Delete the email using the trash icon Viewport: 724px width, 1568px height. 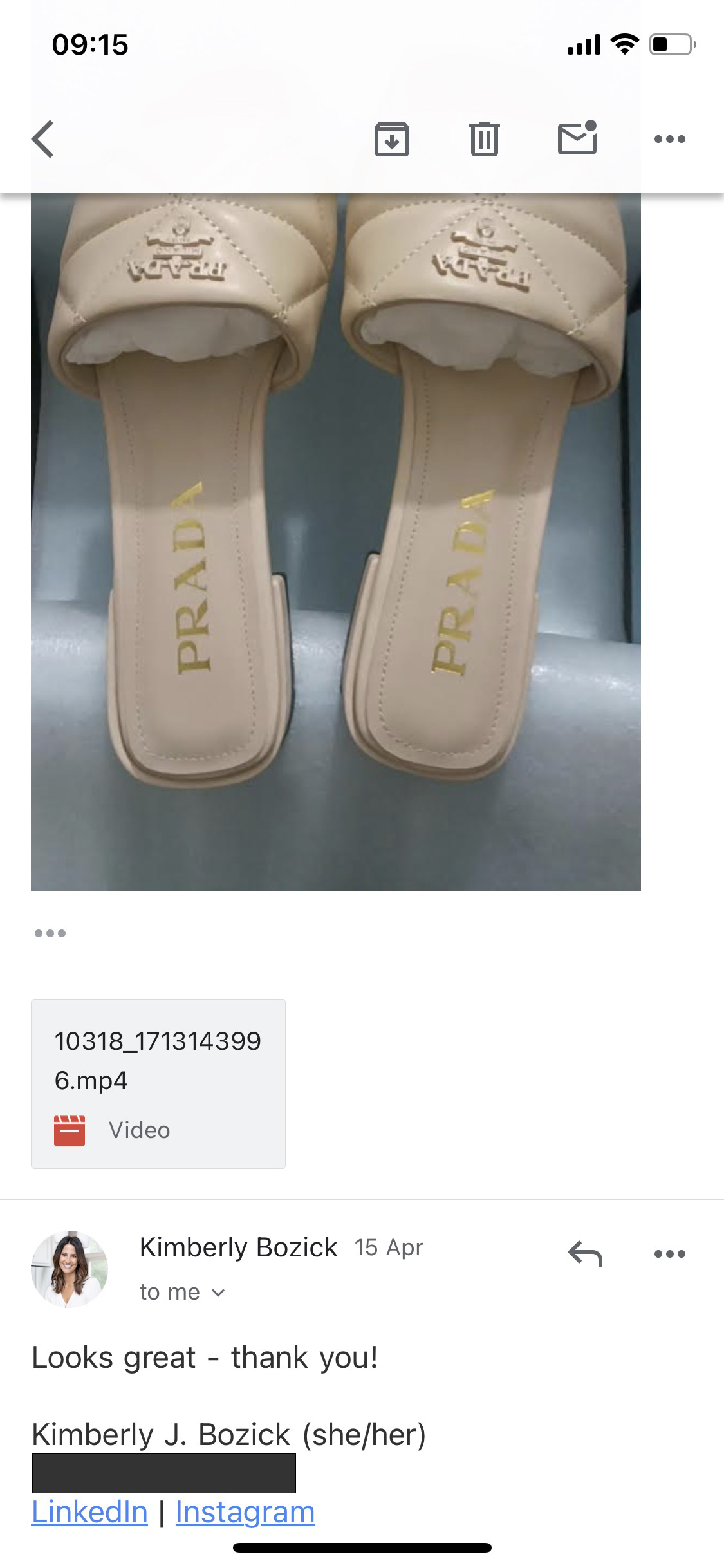click(x=485, y=138)
